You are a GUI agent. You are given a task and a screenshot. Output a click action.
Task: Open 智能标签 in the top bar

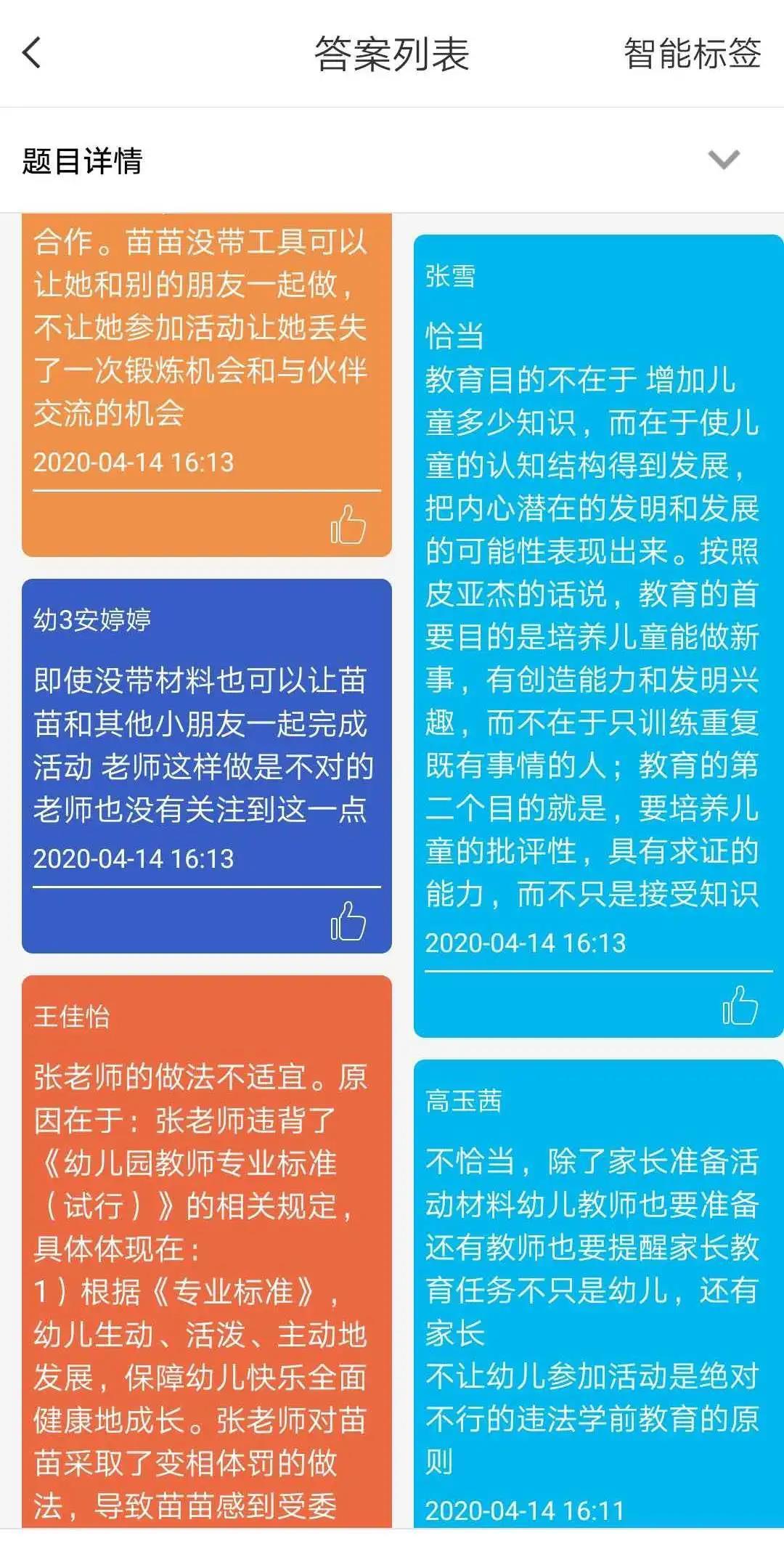click(x=692, y=54)
